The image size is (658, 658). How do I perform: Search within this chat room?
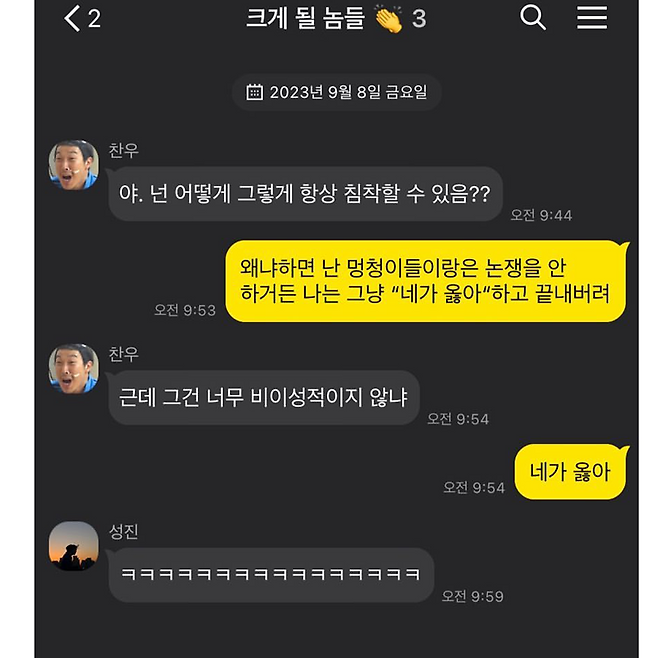pyautogui.click(x=533, y=18)
